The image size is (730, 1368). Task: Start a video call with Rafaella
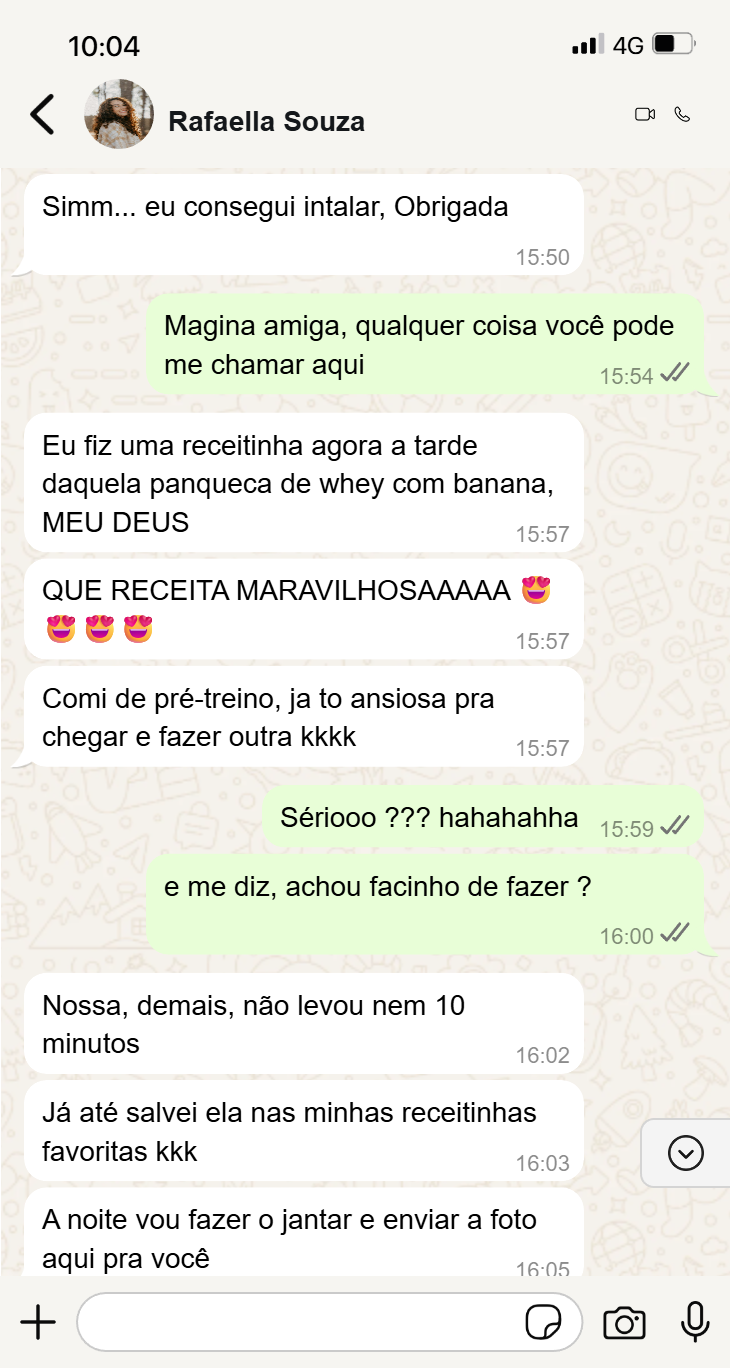[645, 114]
